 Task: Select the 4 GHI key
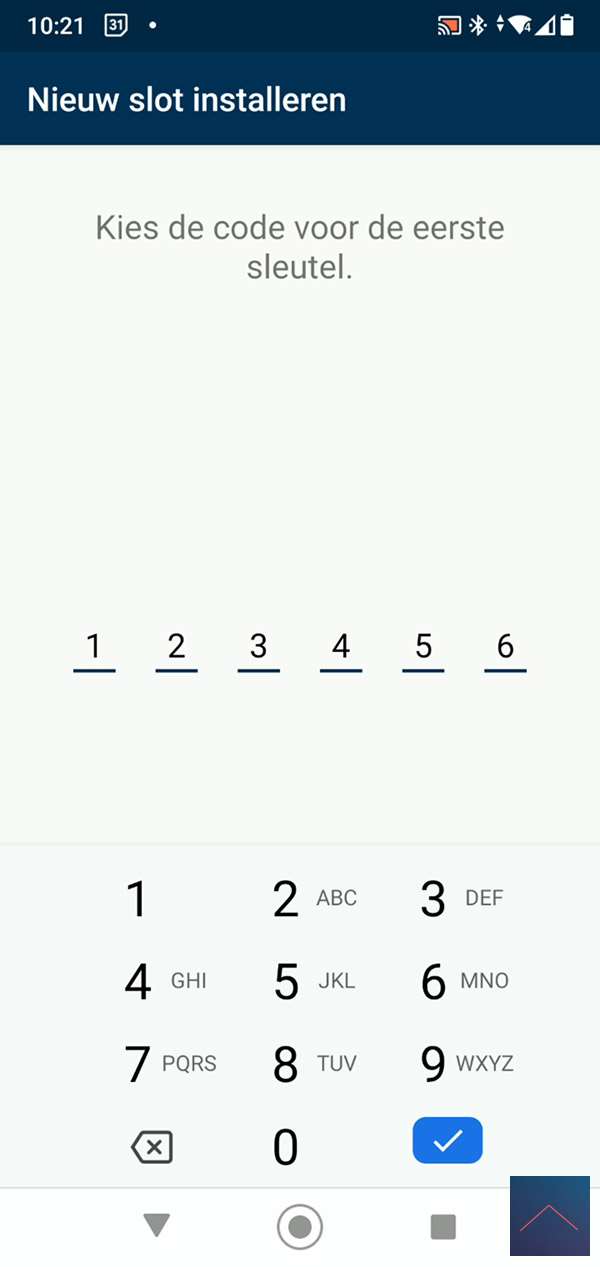150,982
